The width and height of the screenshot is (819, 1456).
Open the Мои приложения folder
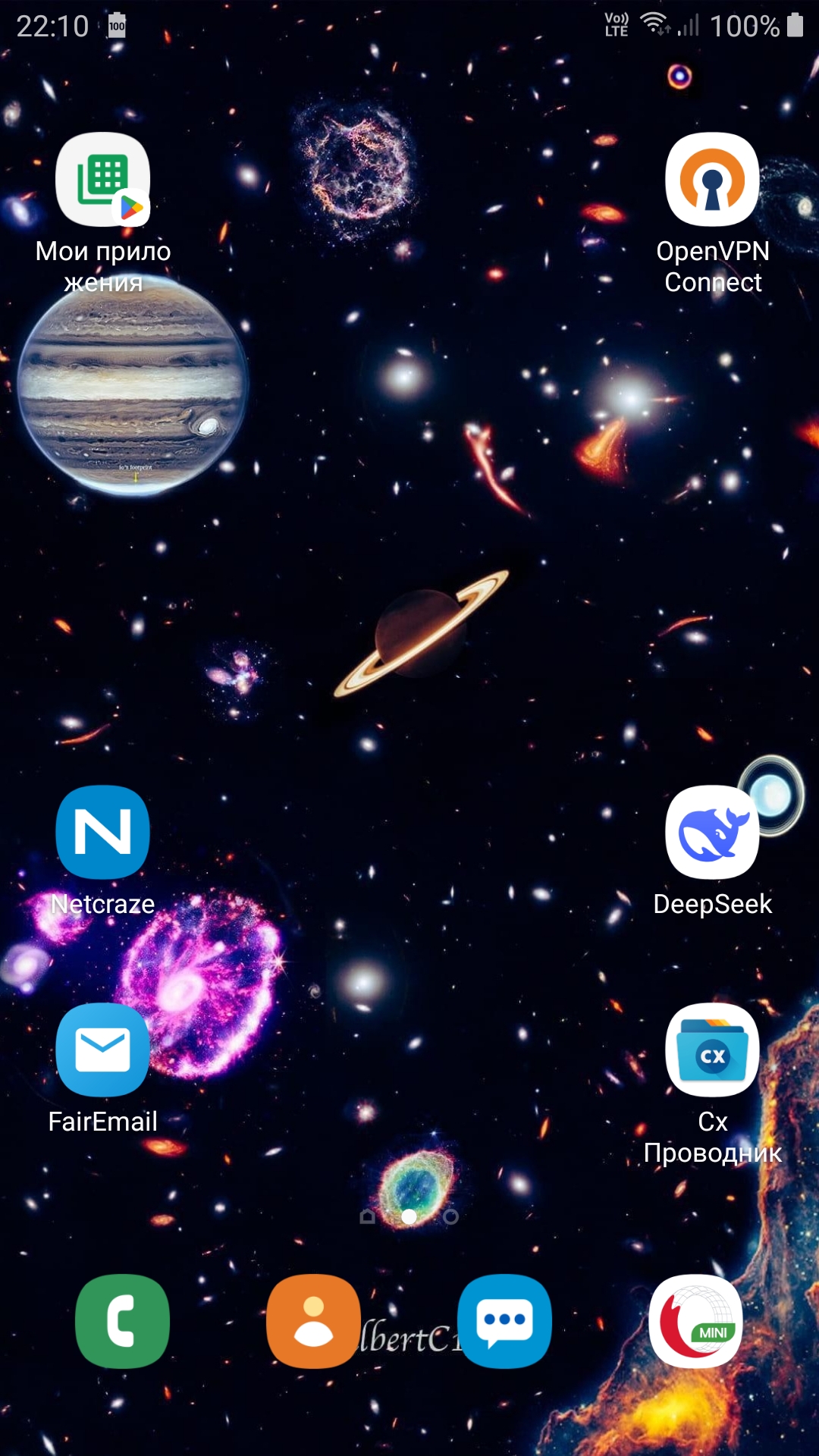[103, 180]
